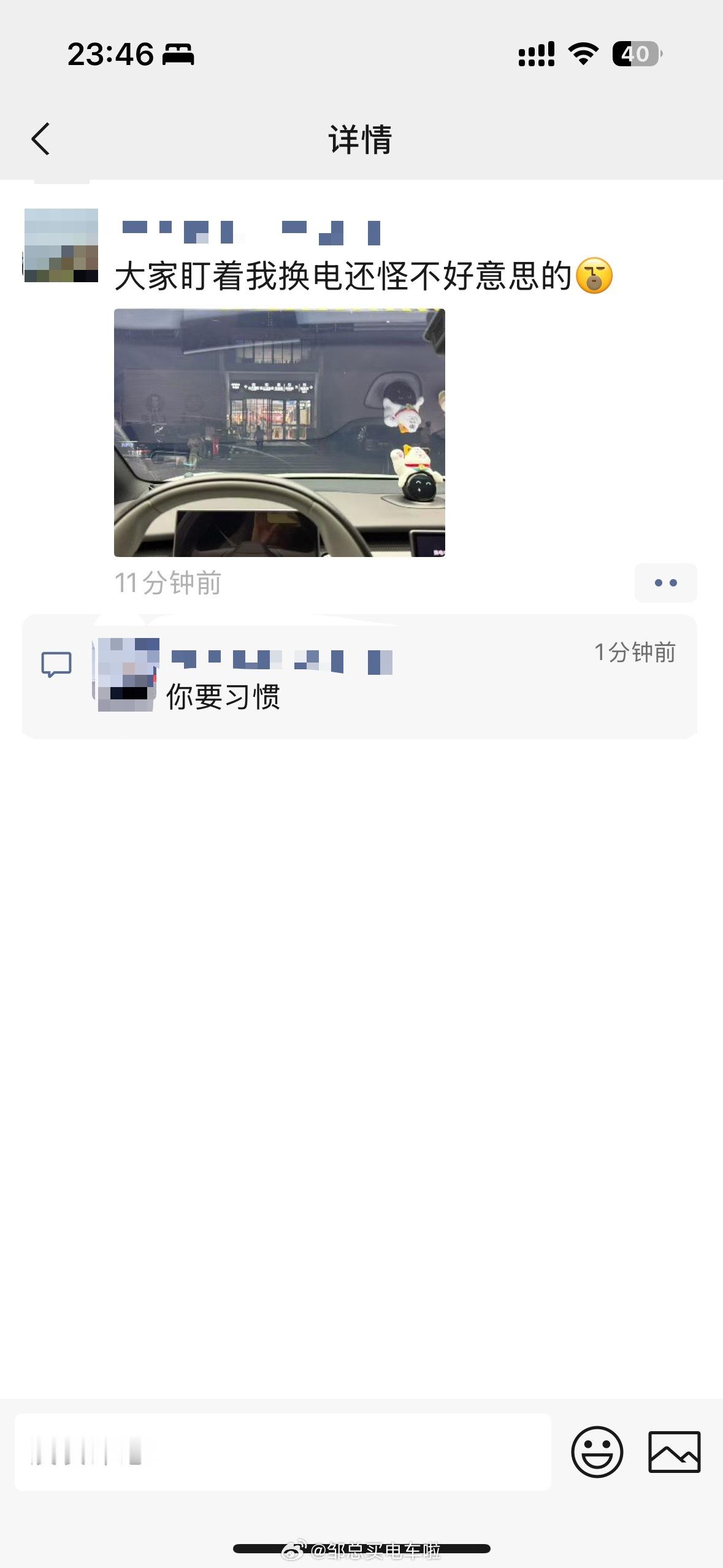Focus the comment input field
Viewport: 723px width, 1568px height.
click(282, 1452)
